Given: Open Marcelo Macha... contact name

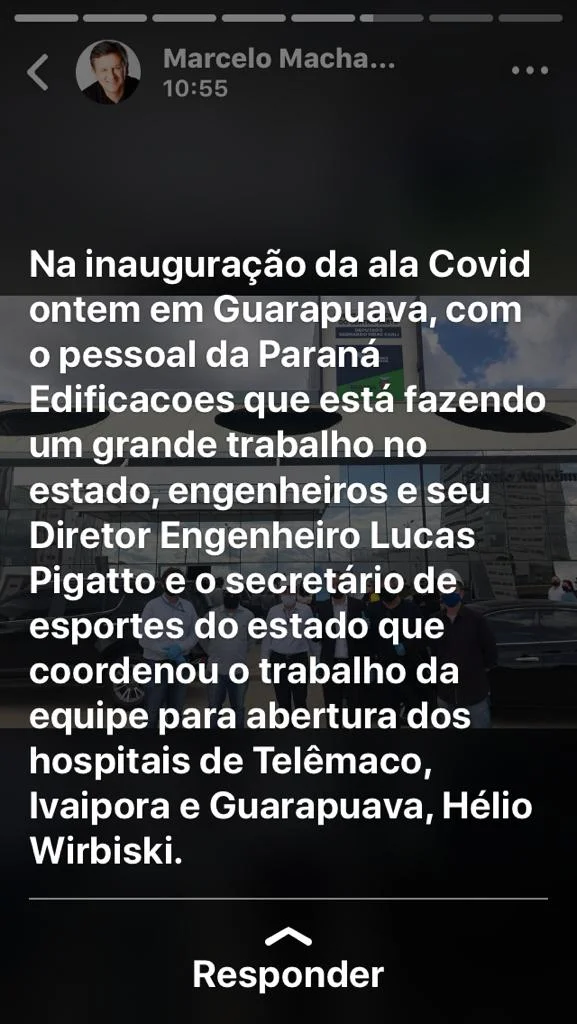Looking at the screenshot, I should tap(279, 59).
